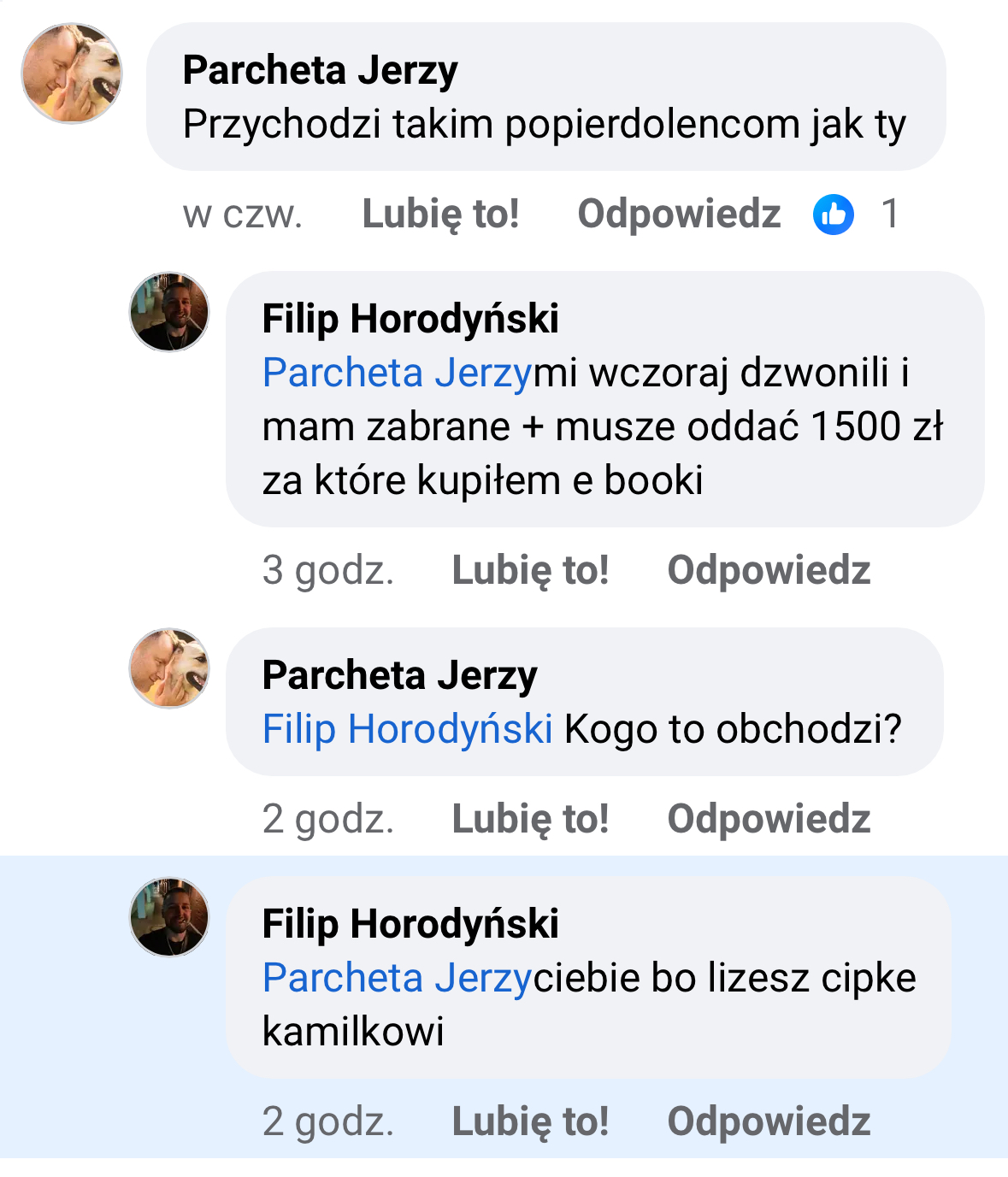
Task: Like Filip's comment about 1500 zł
Action: [530, 570]
